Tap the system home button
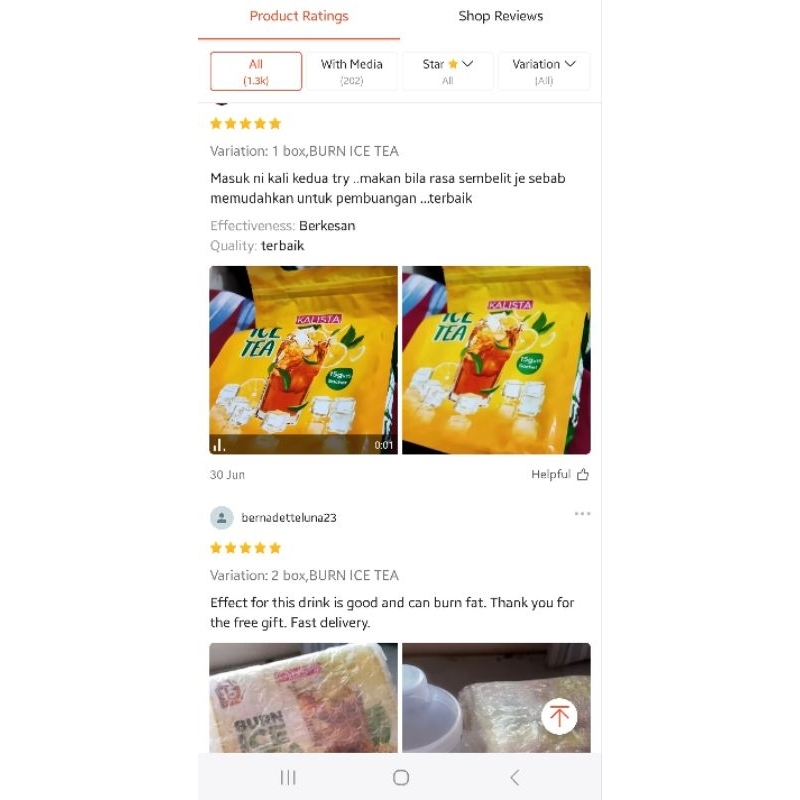 coord(401,778)
